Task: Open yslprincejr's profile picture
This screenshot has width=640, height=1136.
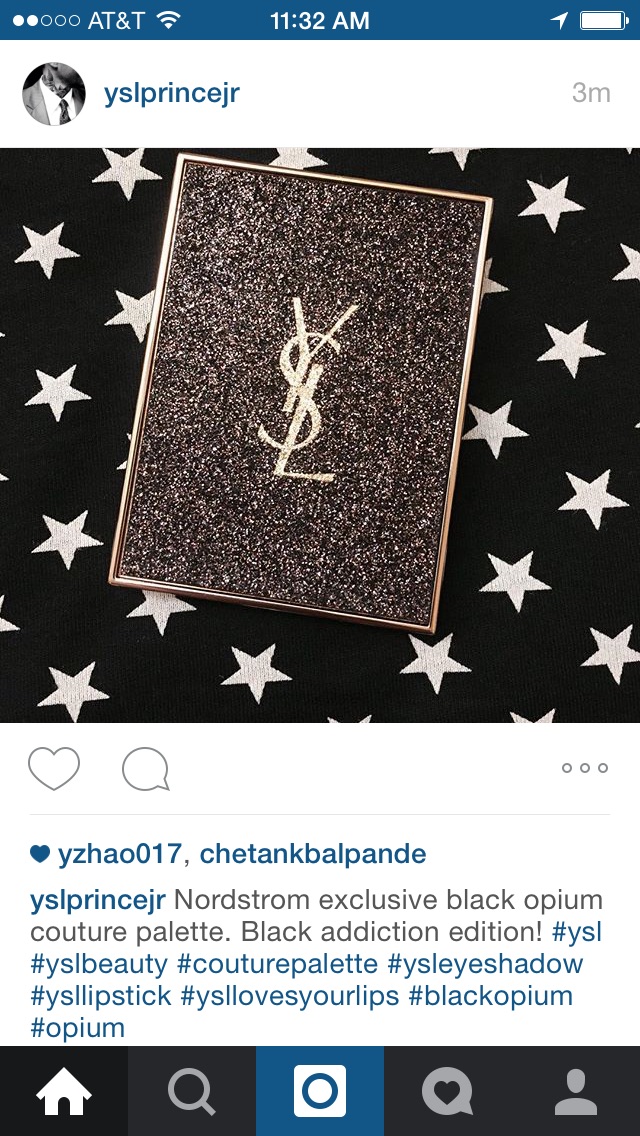Action: 54,93
